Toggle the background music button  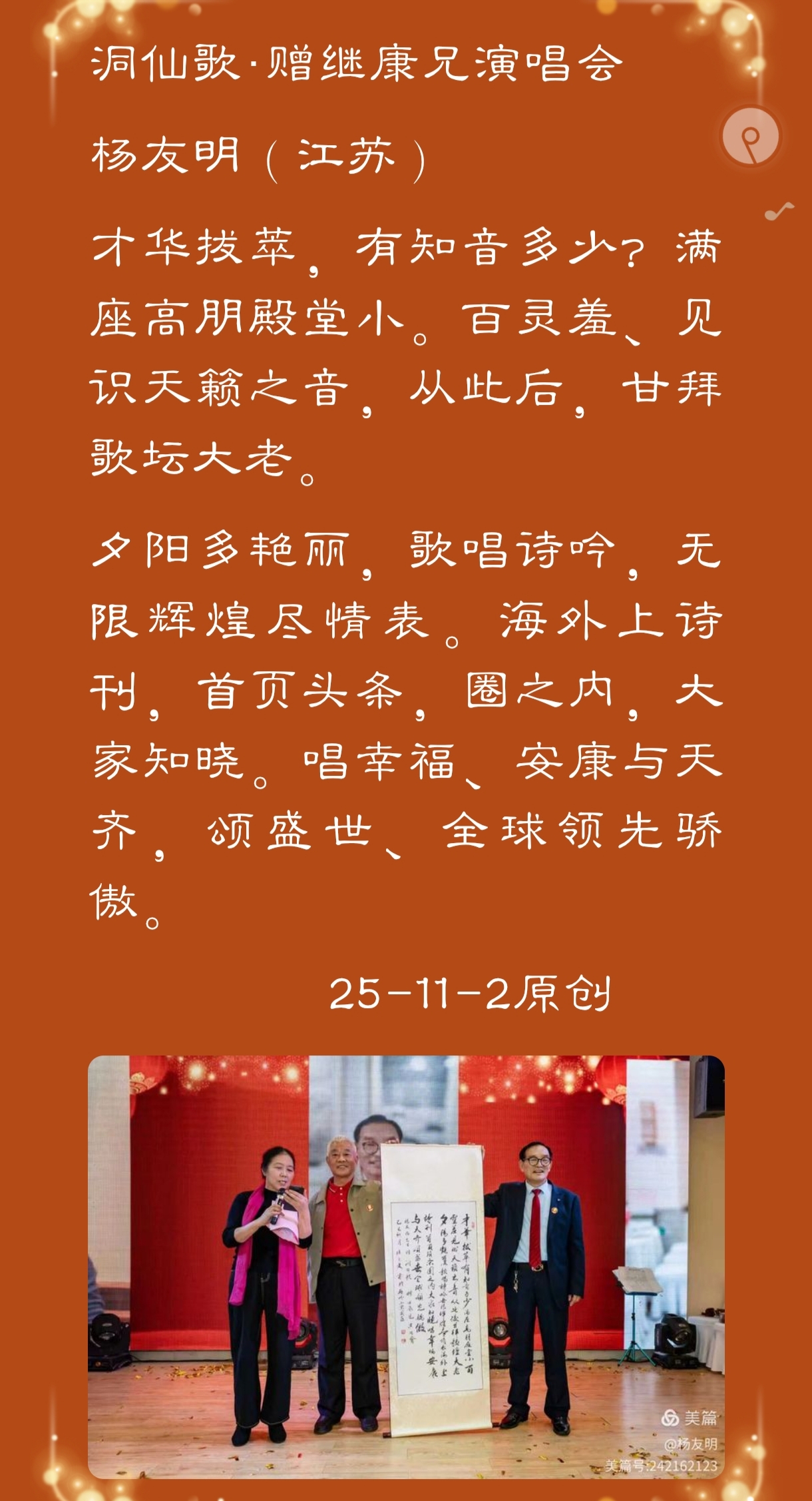point(751,137)
